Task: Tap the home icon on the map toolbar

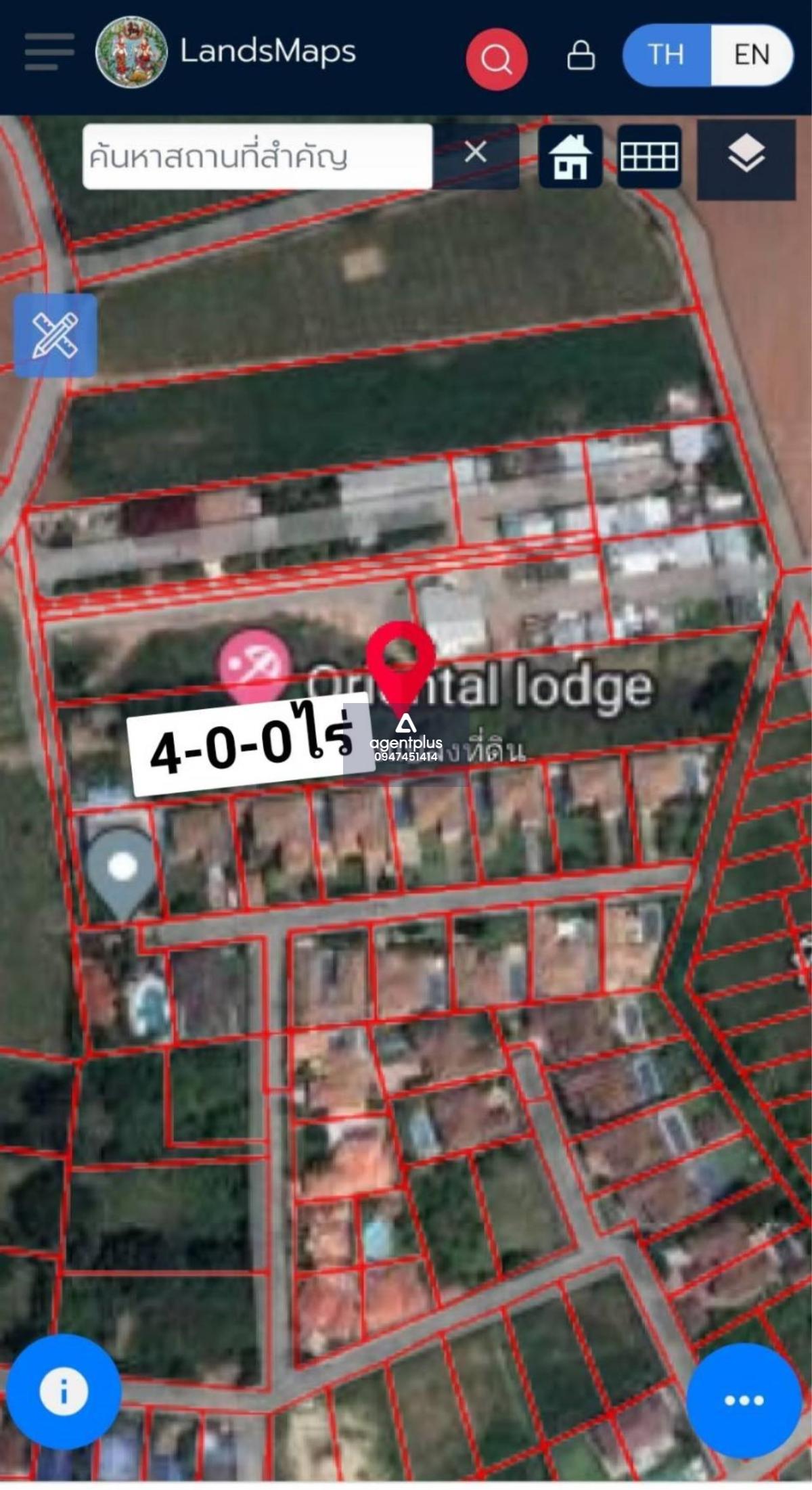Action: tap(570, 156)
